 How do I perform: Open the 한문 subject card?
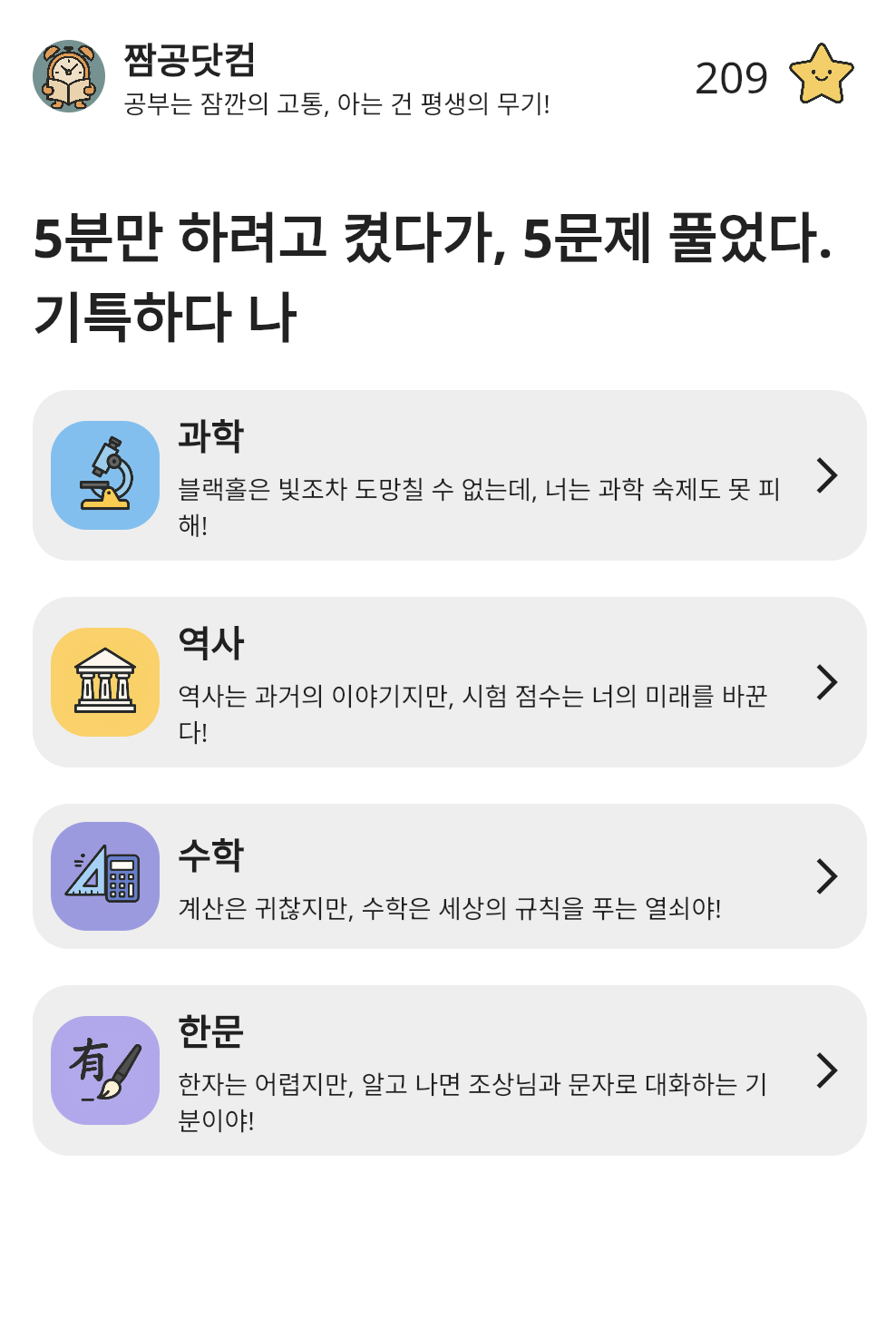point(449,1070)
